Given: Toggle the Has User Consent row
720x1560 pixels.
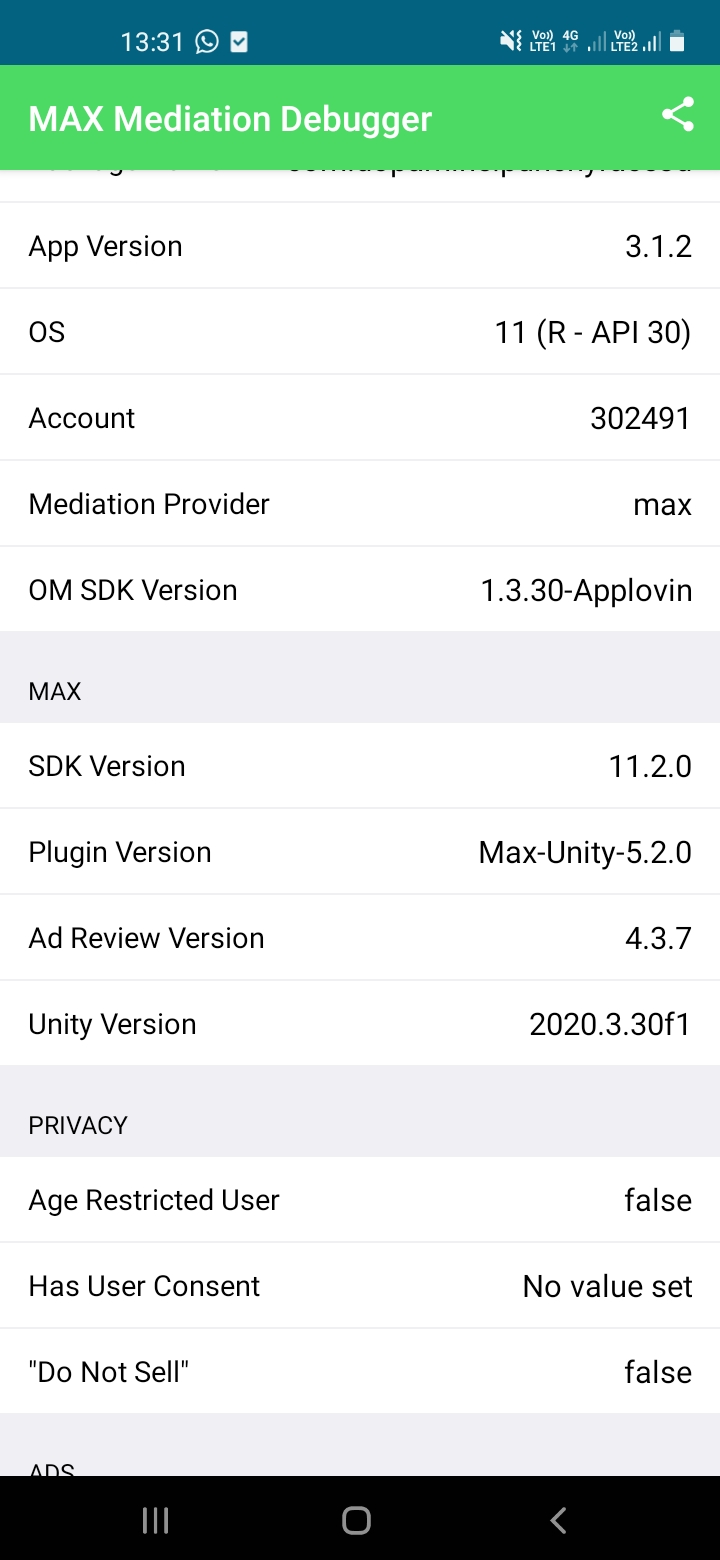Looking at the screenshot, I should coord(360,1285).
